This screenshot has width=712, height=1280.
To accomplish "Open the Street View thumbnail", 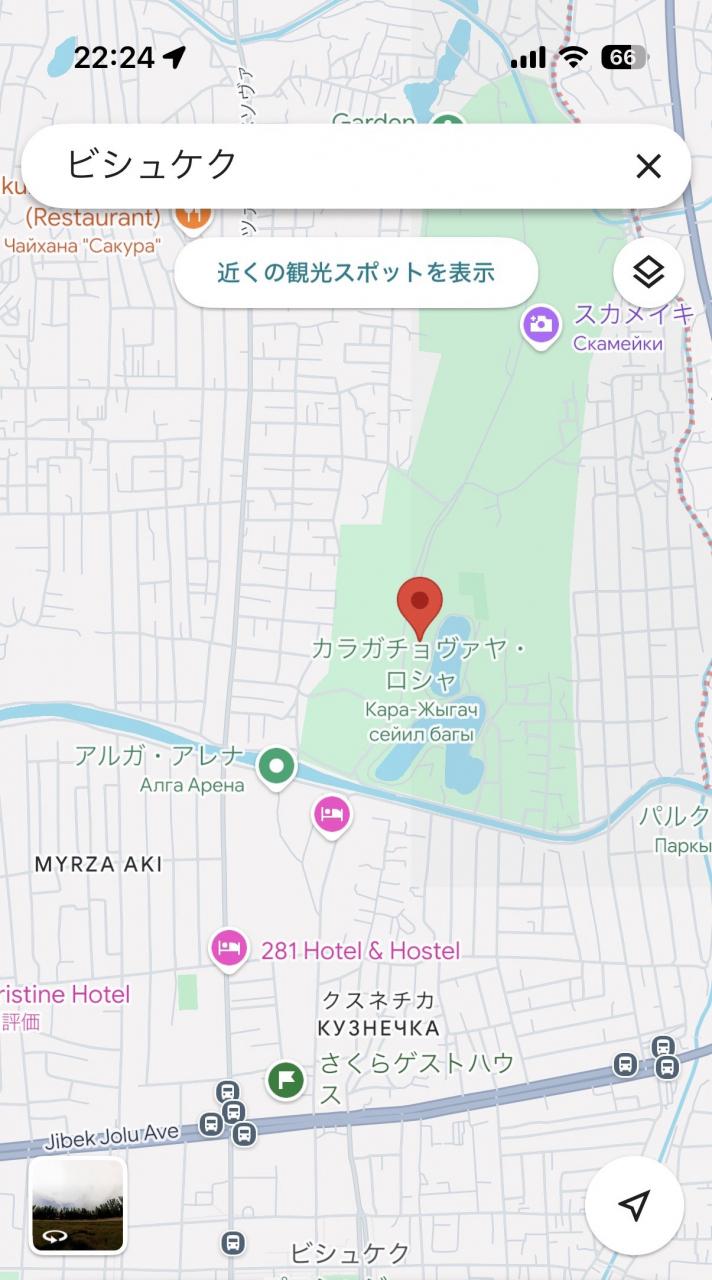I will (x=77, y=1205).
